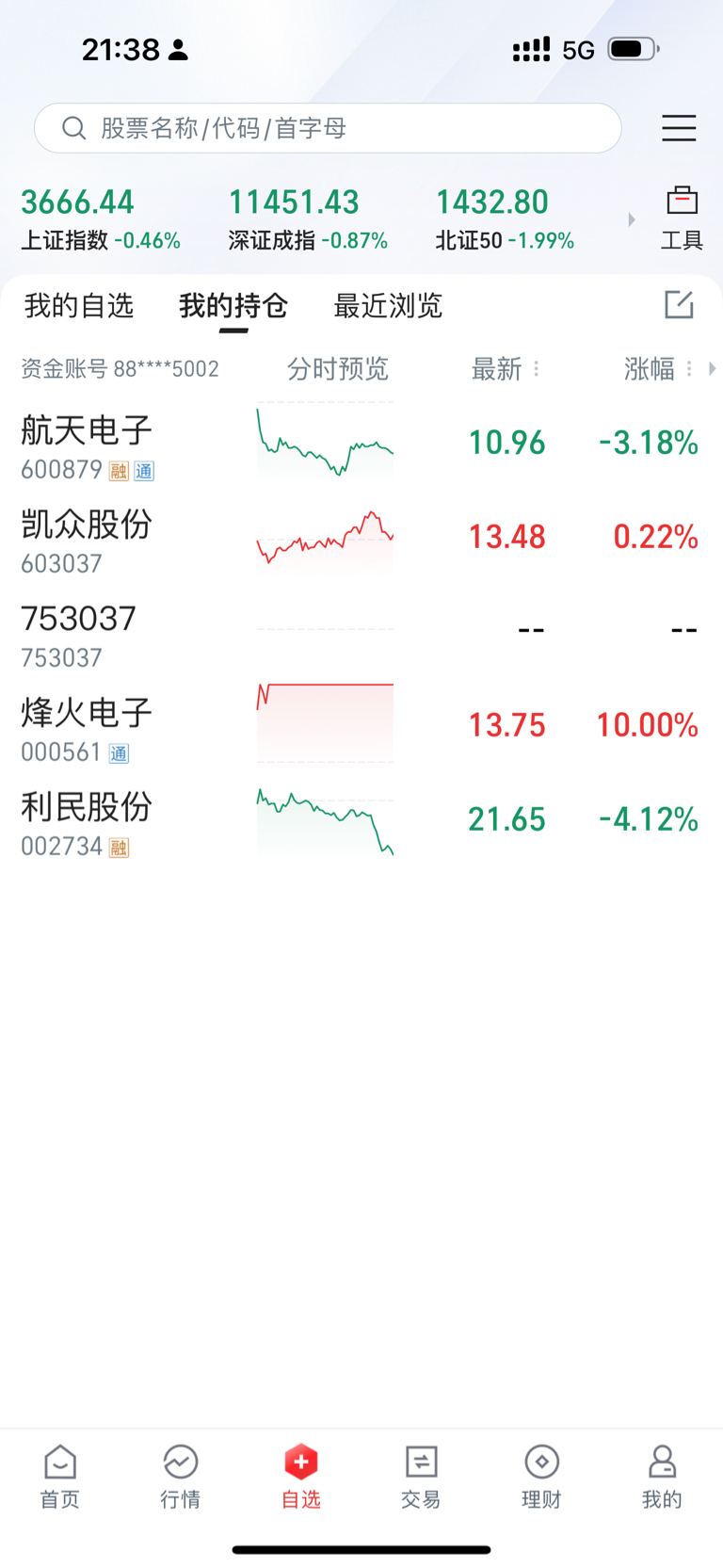Open the hamburger menu icon
The width and height of the screenshot is (723, 1568).
(x=679, y=128)
